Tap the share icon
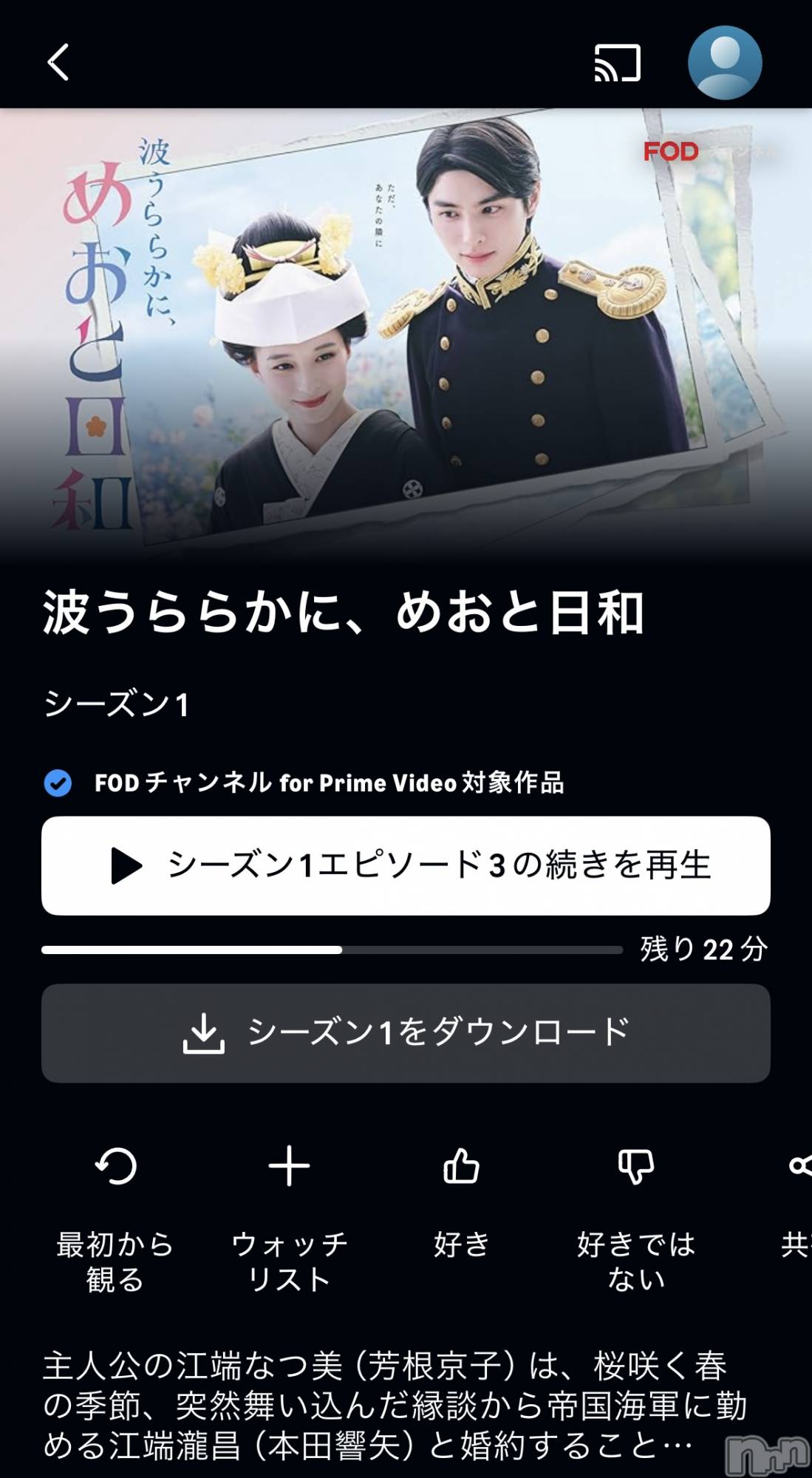The height and width of the screenshot is (1478, 812). coord(800,1166)
